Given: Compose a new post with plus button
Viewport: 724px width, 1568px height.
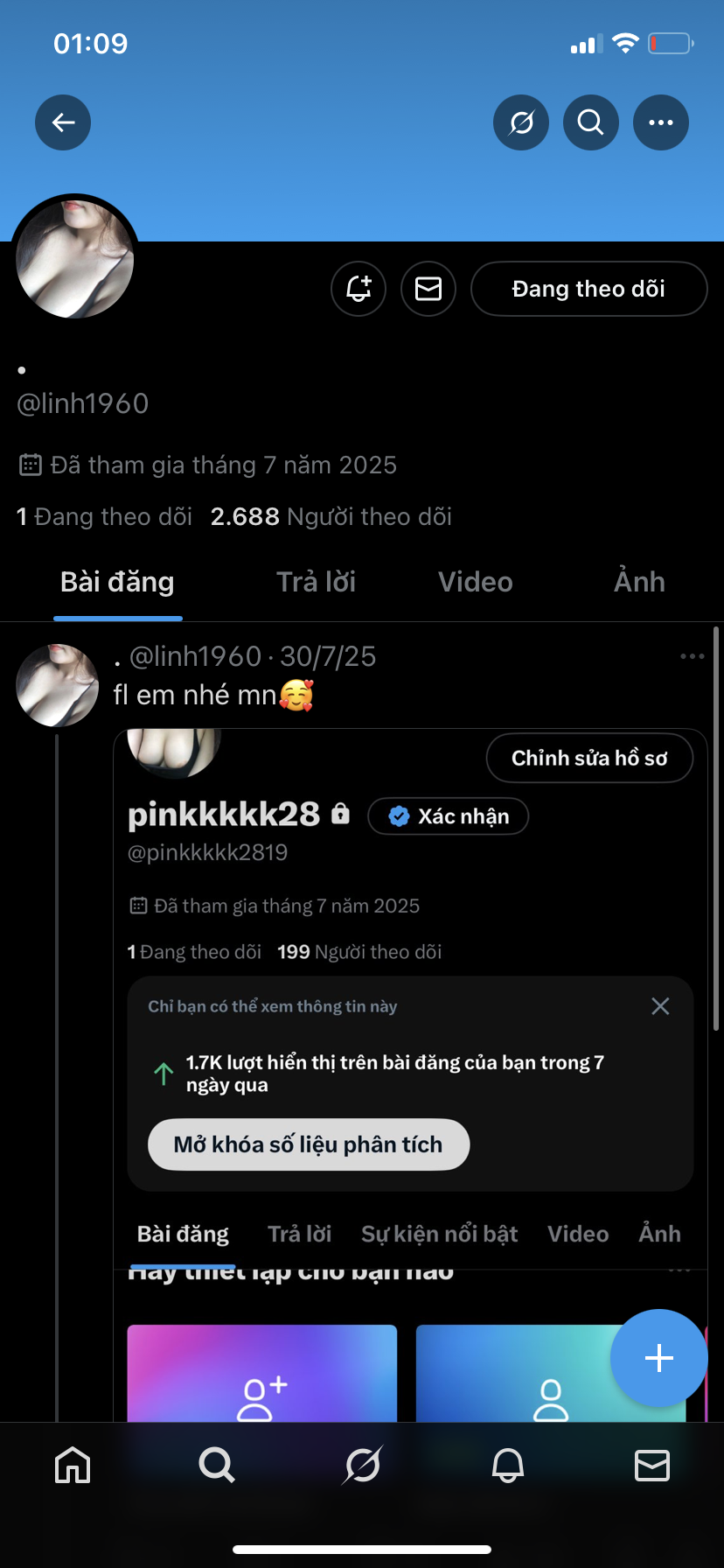Looking at the screenshot, I should coord(658,1358).
